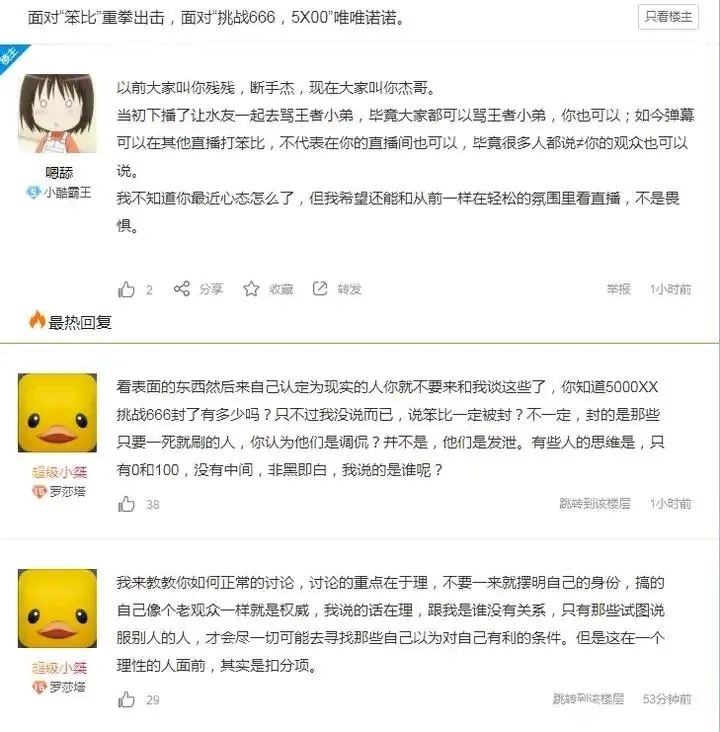Open 超级小桀's profile from the 38-like reply

(x=57, y=412)
